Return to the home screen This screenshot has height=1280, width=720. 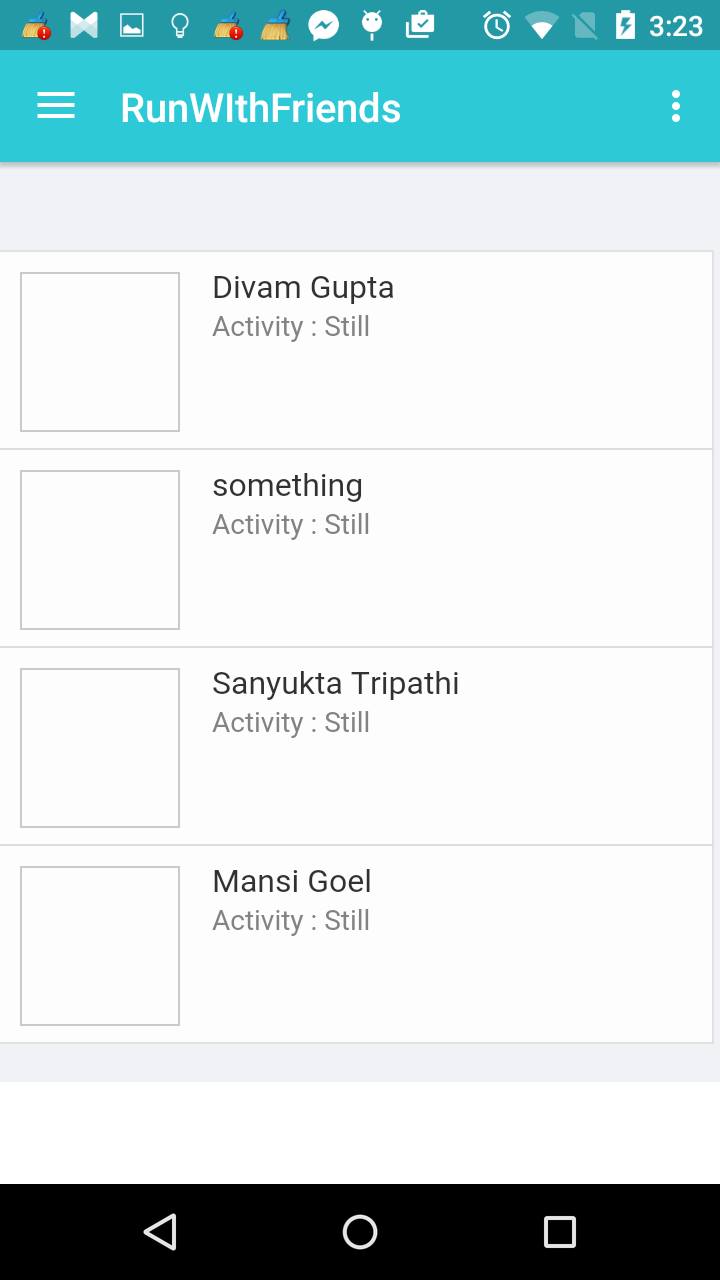coord(360,1232)
